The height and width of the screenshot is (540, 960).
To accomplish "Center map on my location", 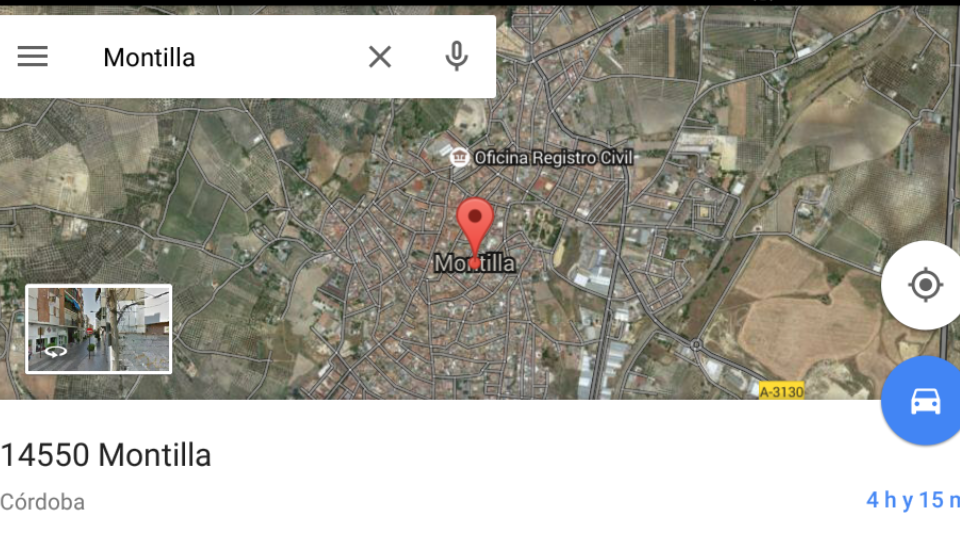I will click(925, 285).
